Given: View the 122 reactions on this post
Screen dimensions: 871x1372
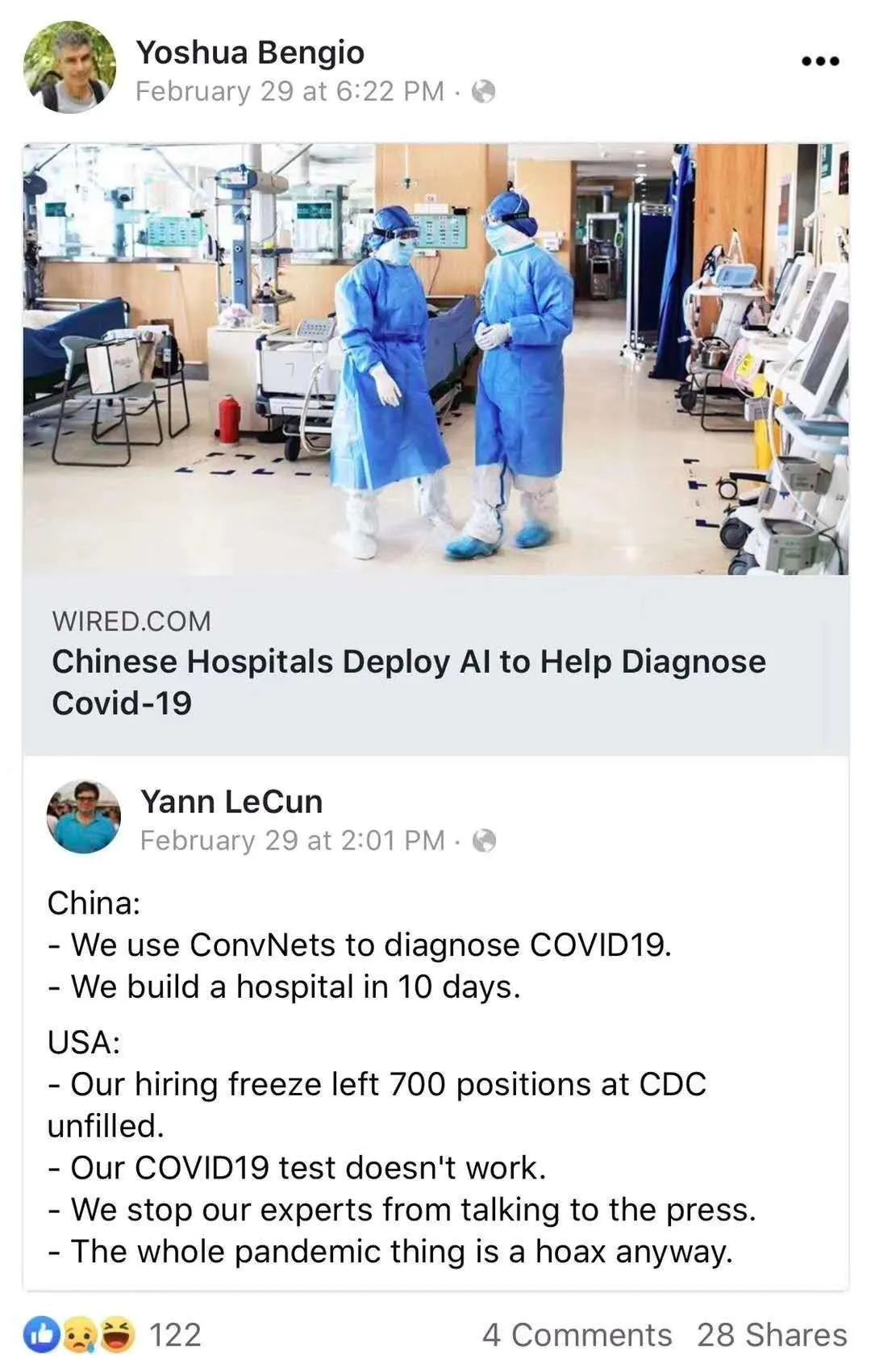Looking at the screenshot, I should click(x=113, y=1335).
